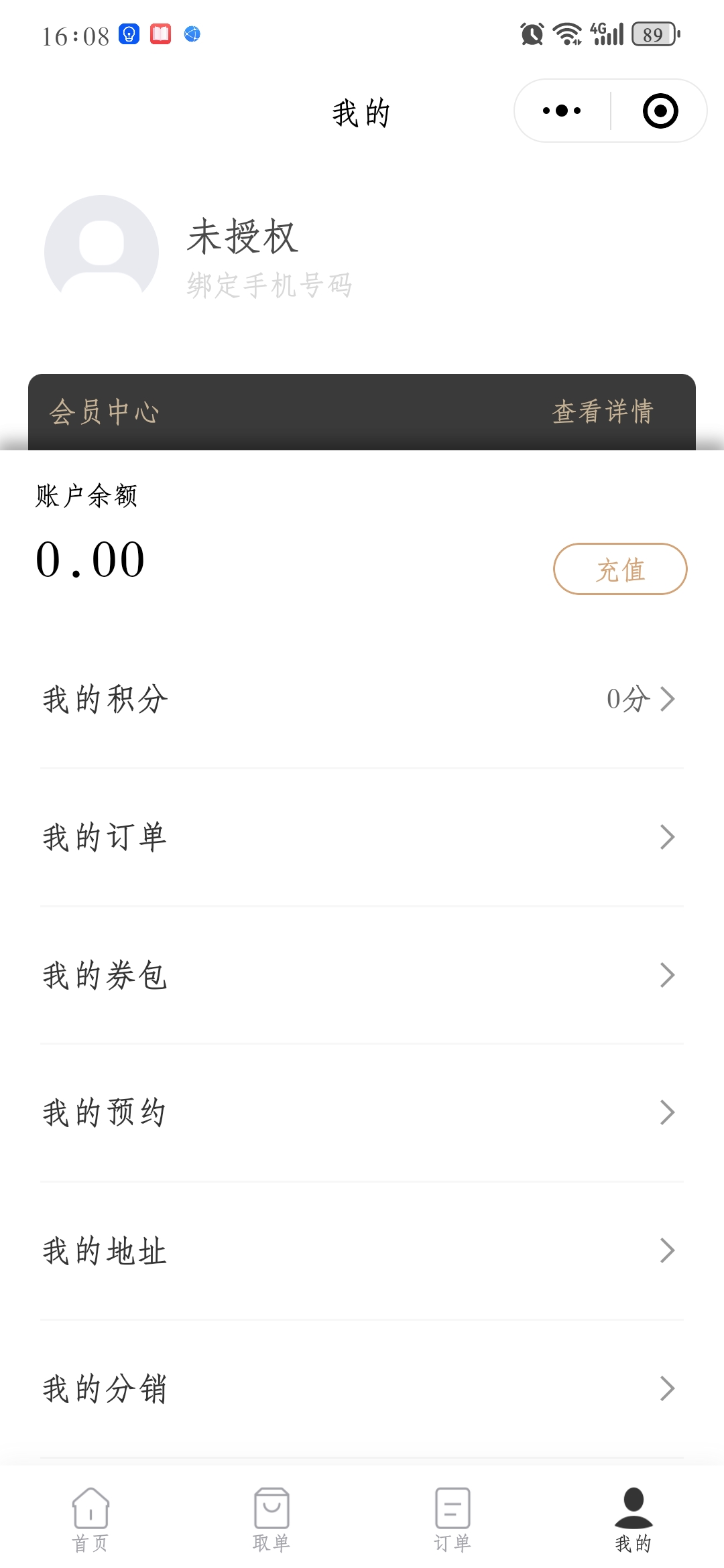The width and height of the screenshot is (724, 1568).
Task: Open 我的预约 reservations
Action: [362, 1112]
